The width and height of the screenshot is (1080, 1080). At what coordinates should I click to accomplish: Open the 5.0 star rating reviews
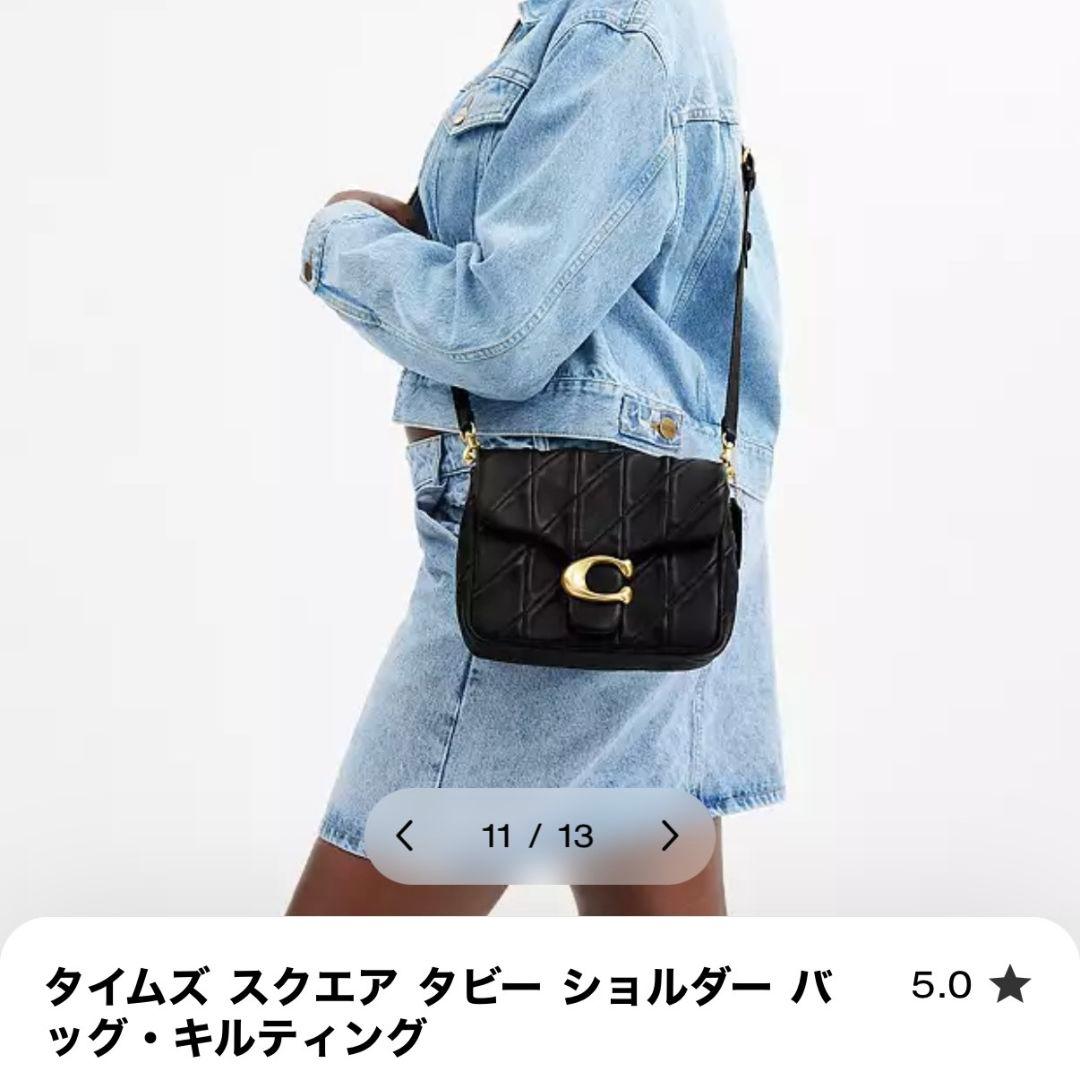969,987
